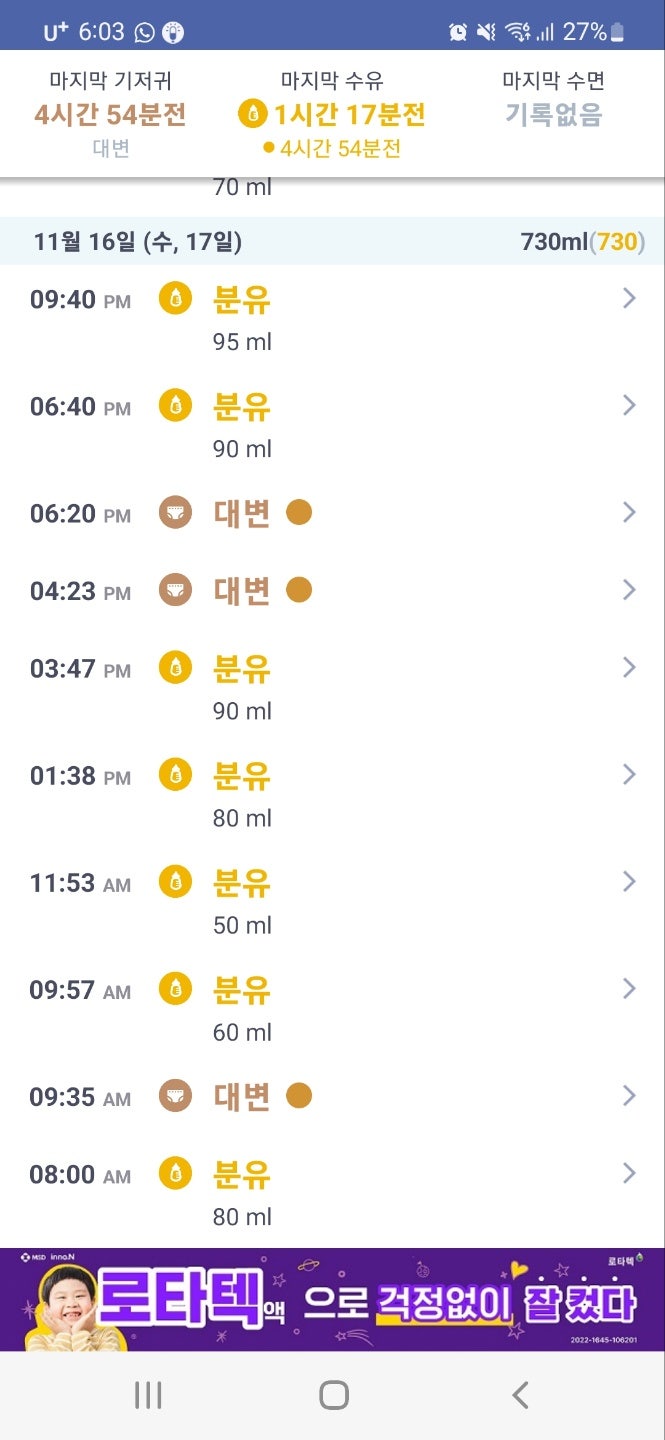
Task: Open the 08:00 AM 분유 80 ml entry
Action: [332, 1192]
